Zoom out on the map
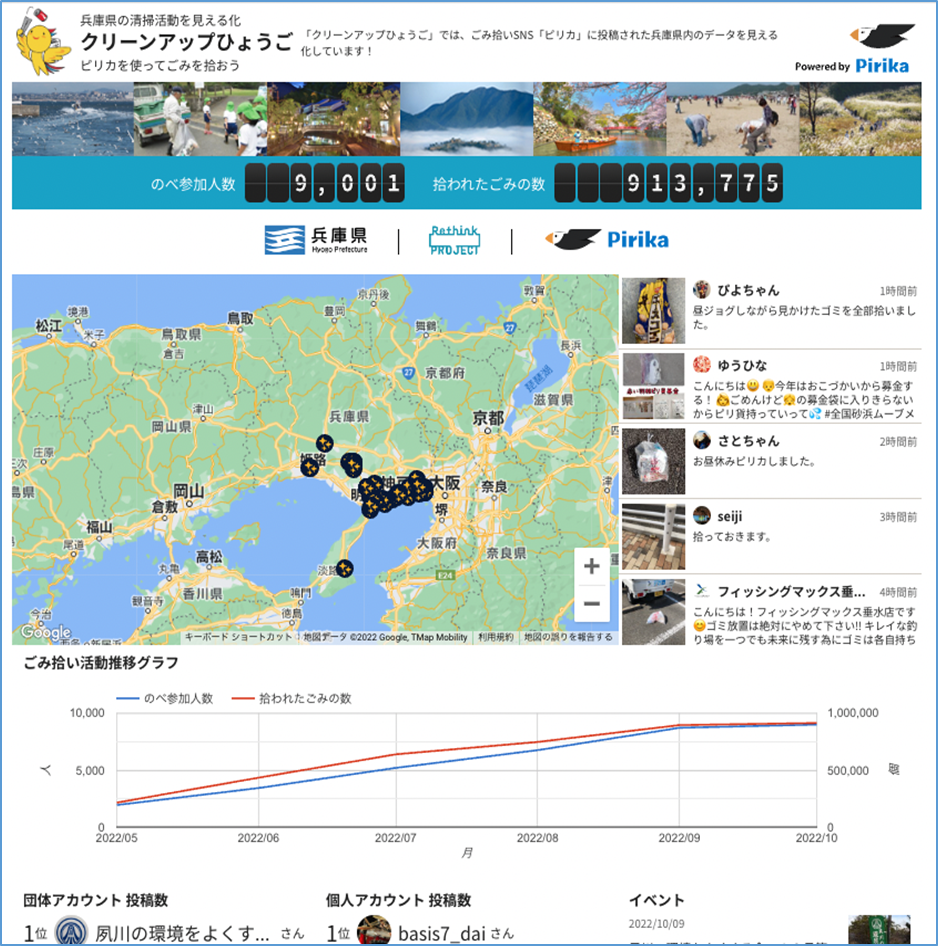The width and height of the screenshot is (938, 946). pyautogui.click(x=591, y=604)
